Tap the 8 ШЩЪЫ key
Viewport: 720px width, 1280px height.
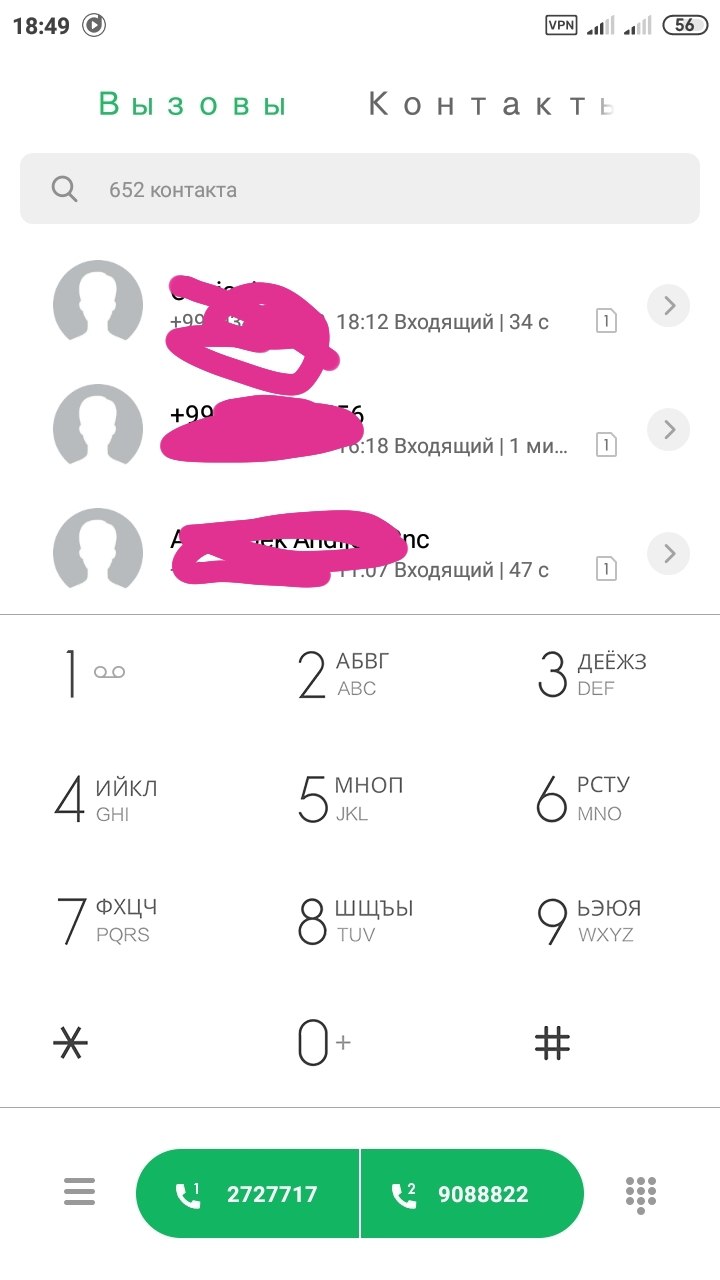click(x=356, y=921)
